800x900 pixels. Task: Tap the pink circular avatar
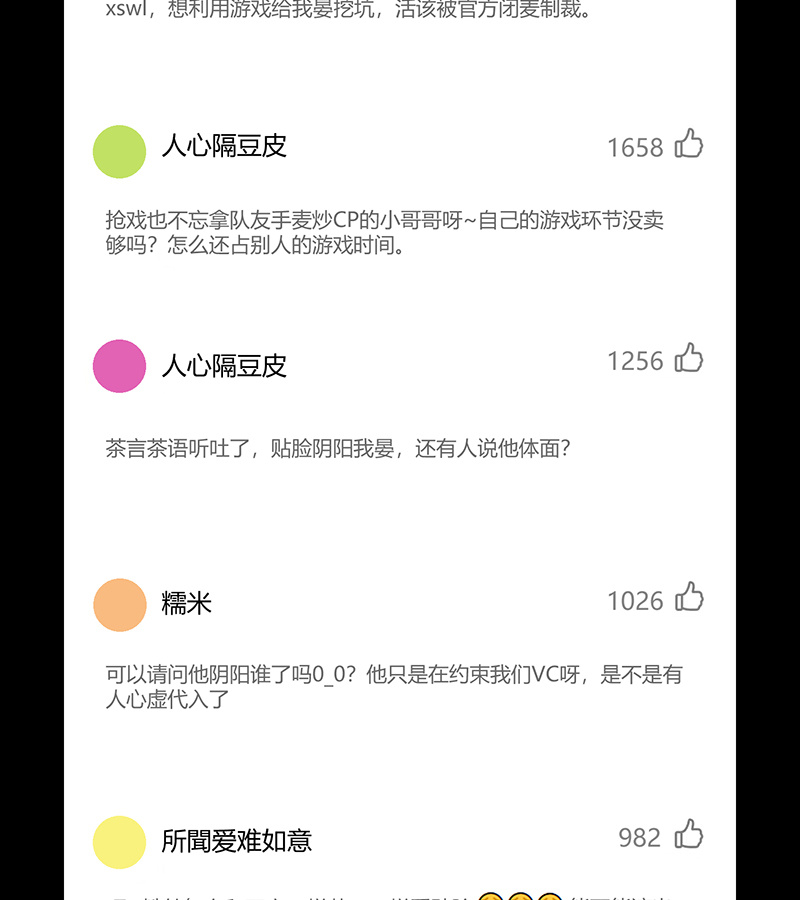click(x=119, y=365)
